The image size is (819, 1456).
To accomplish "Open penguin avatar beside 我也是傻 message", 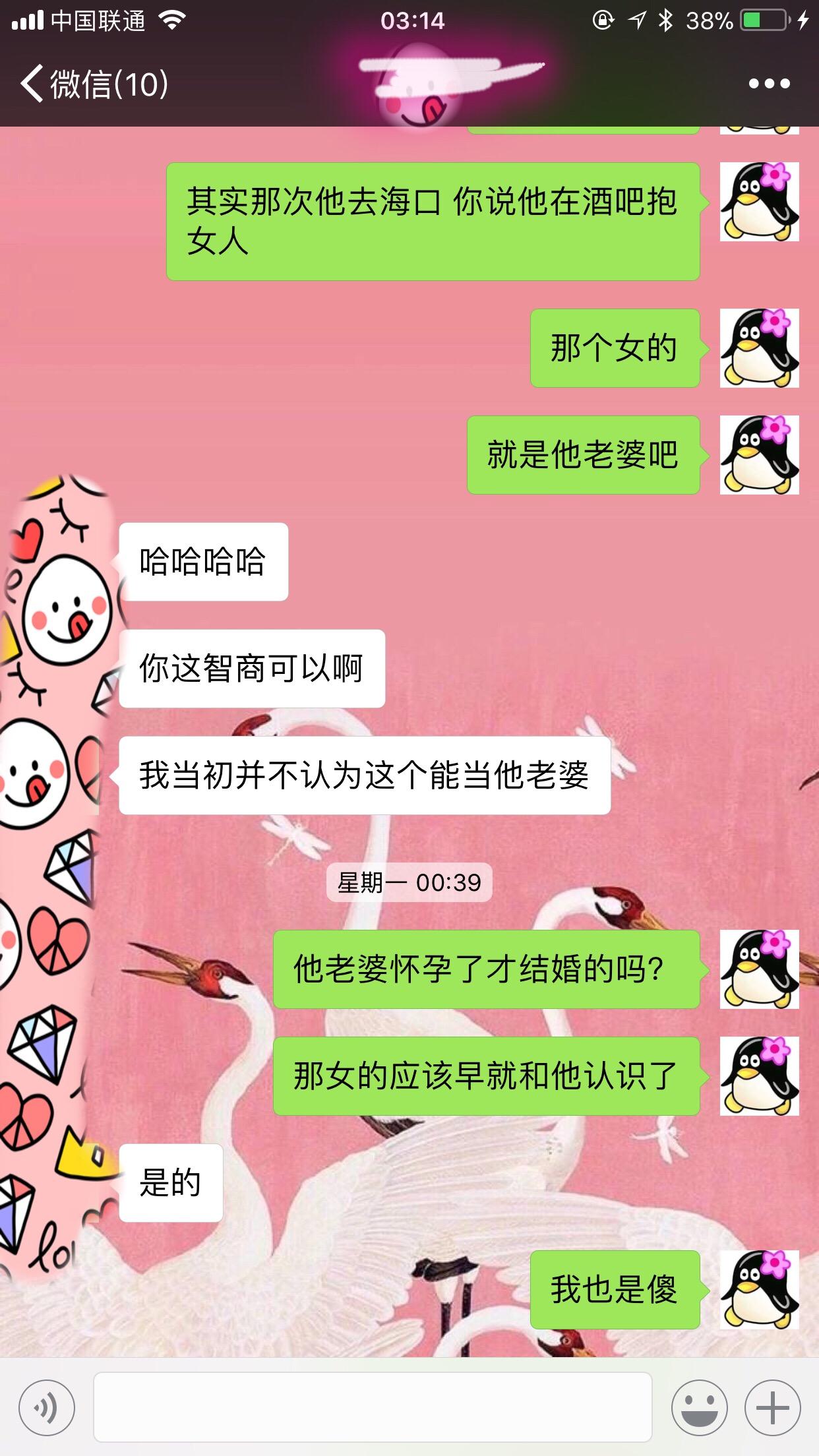I will [x=760, y=1289].
